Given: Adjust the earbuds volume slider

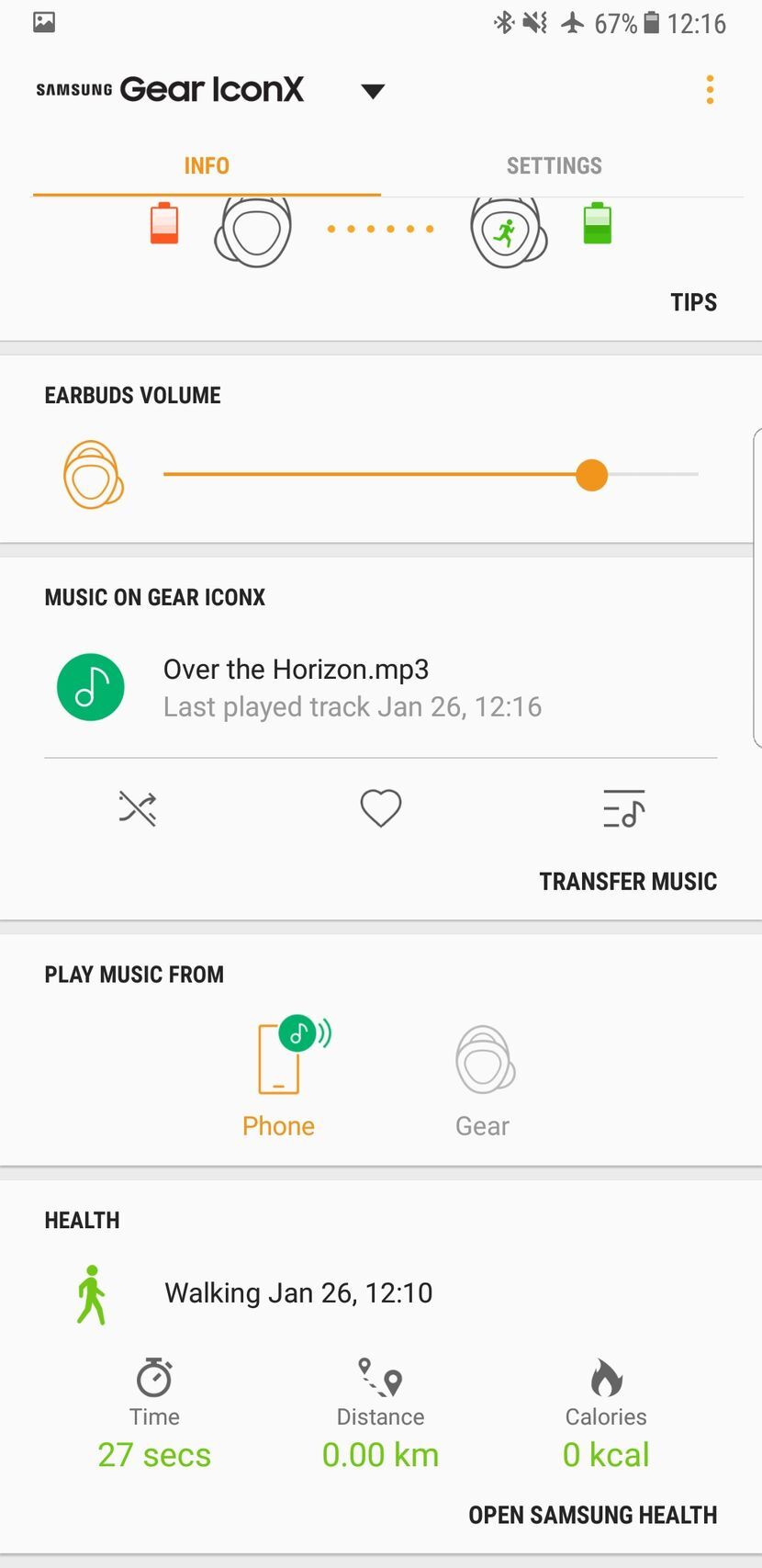Looking at the screenshot, I should (591, 475).
